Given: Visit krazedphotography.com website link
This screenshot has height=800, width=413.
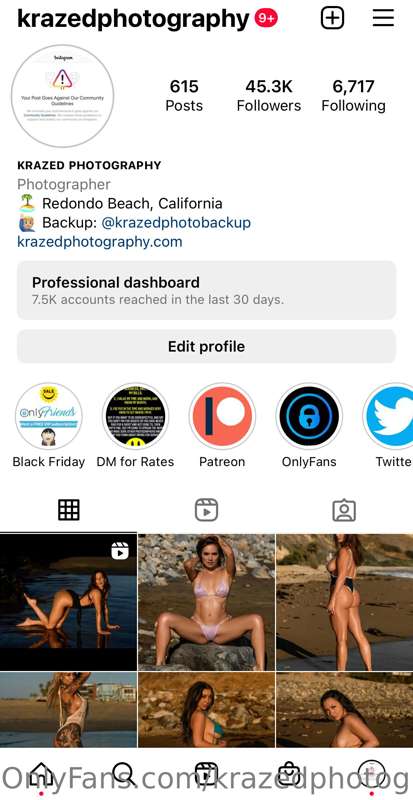Looking at the screenshot, I should pyautogui.click(x=100, y=241).
